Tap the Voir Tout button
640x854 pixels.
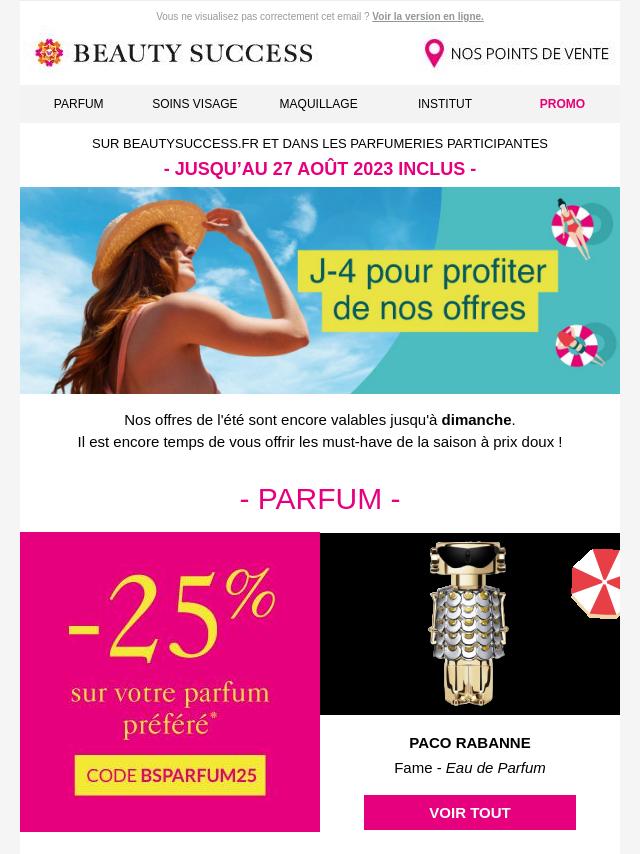[x=470, y=813]
